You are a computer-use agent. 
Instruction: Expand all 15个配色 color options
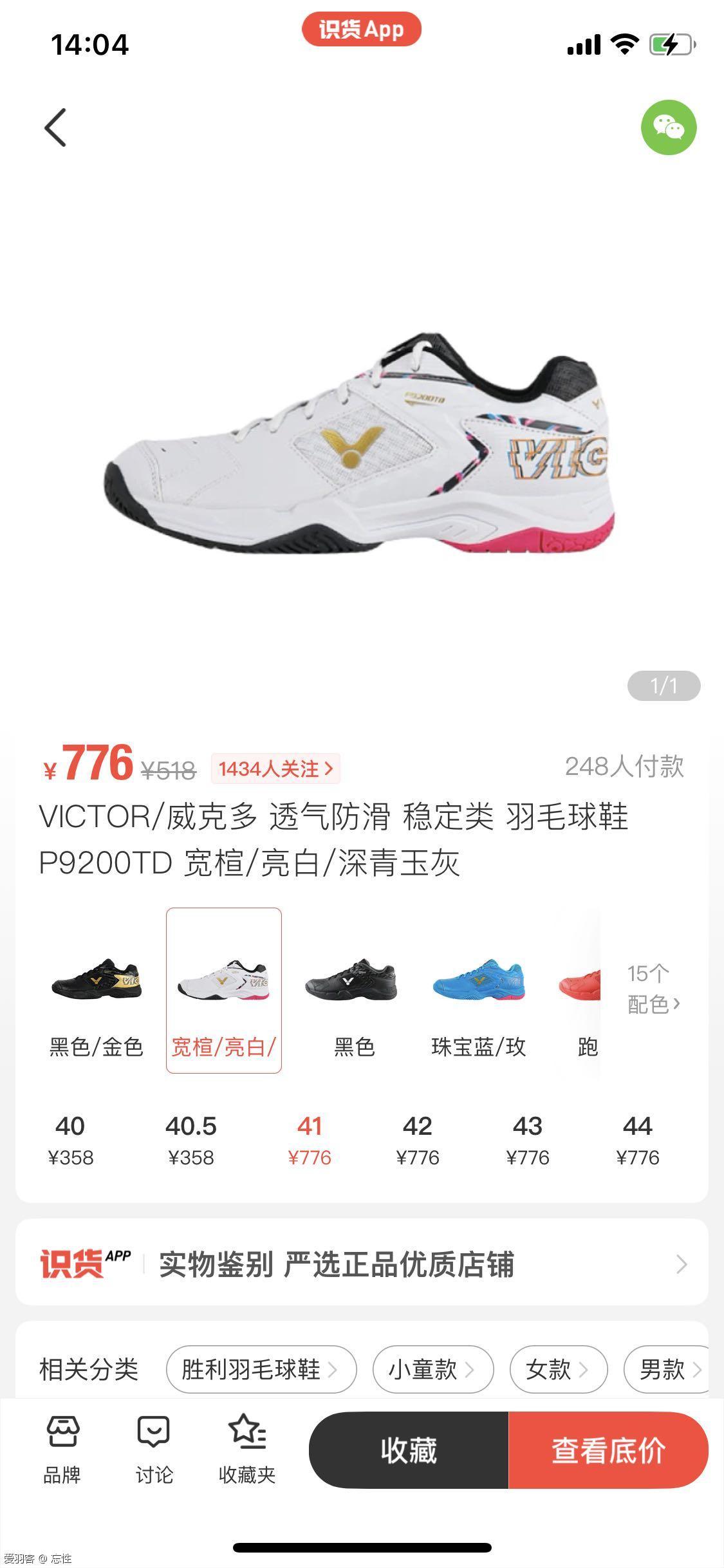pyautogui.click(x=653, y=989)
